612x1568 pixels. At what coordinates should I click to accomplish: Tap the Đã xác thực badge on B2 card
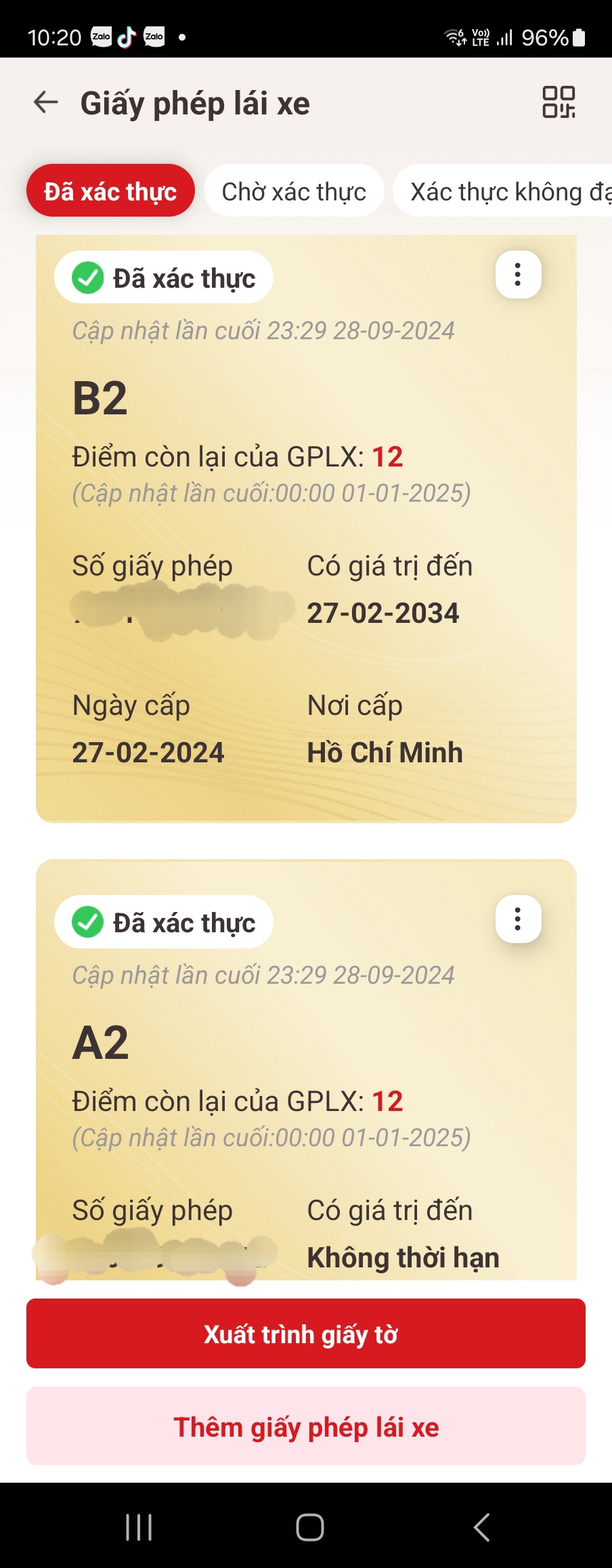(x=163, y=277)
